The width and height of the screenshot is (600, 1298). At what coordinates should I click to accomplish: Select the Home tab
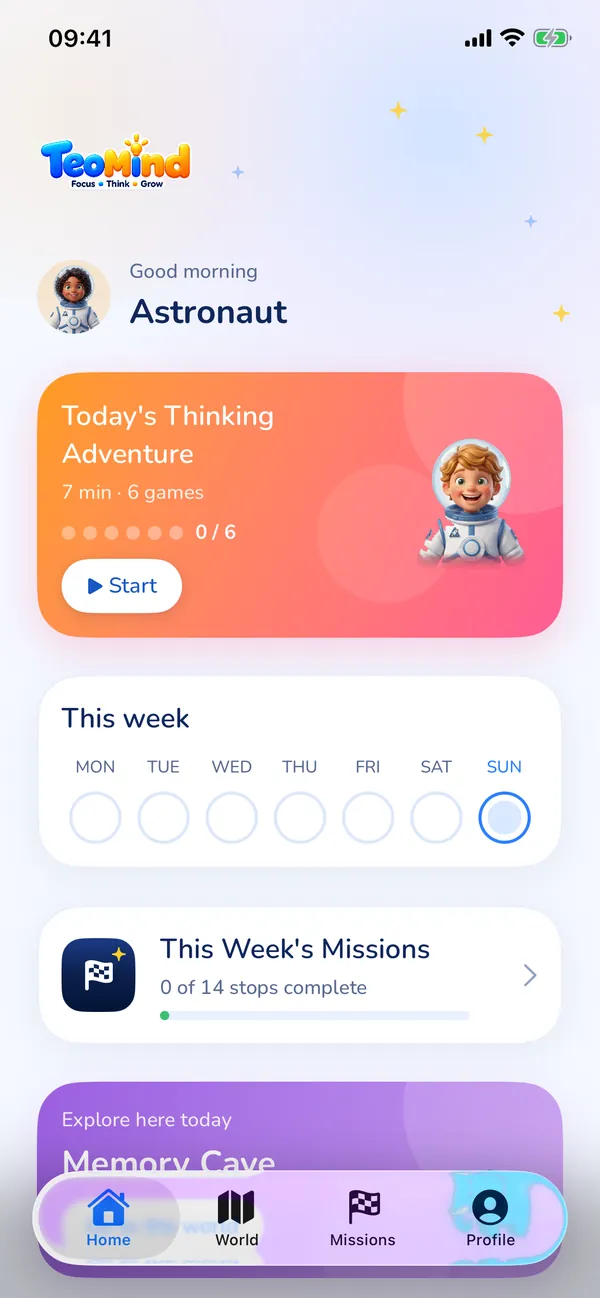click(x=108, y=1218)
